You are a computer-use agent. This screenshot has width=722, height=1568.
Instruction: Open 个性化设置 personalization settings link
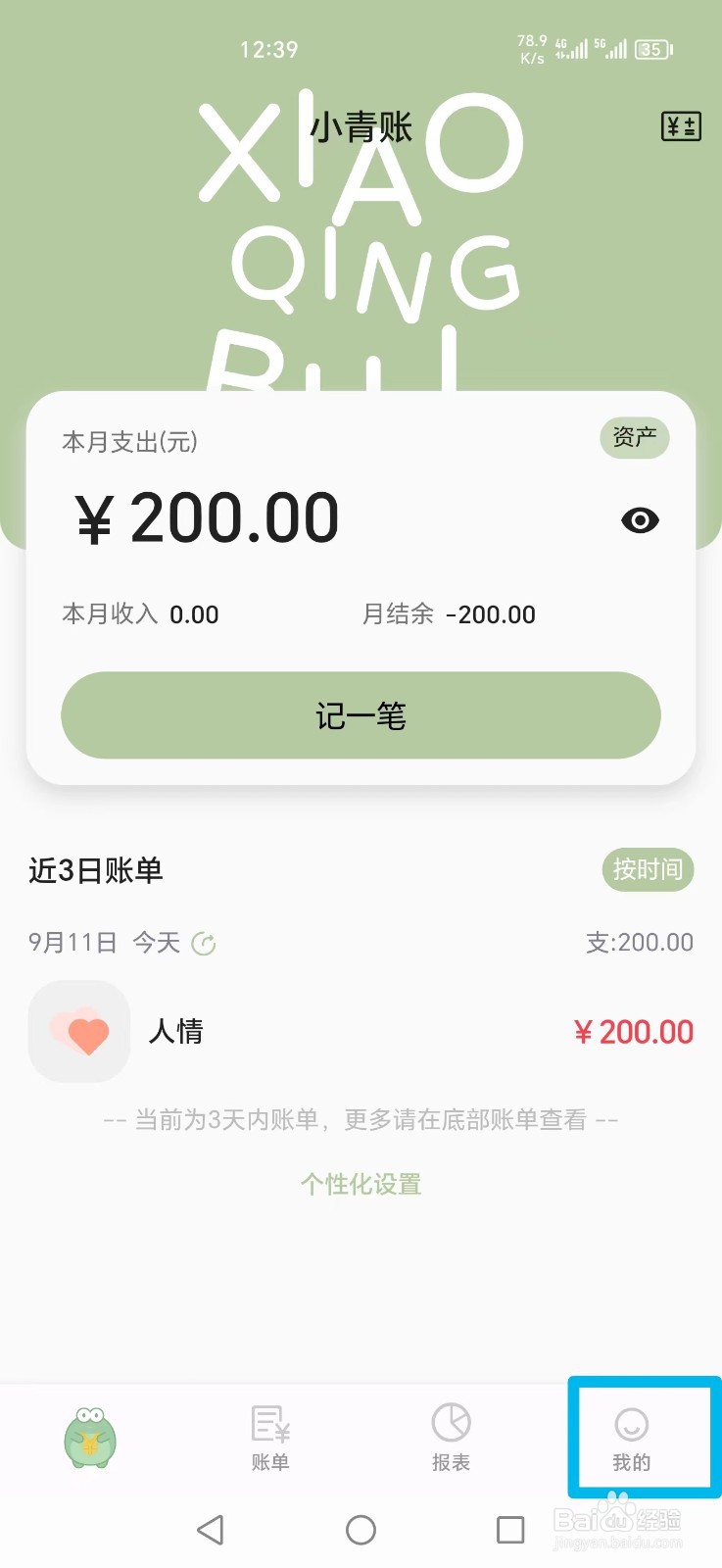click(361, 1184)
